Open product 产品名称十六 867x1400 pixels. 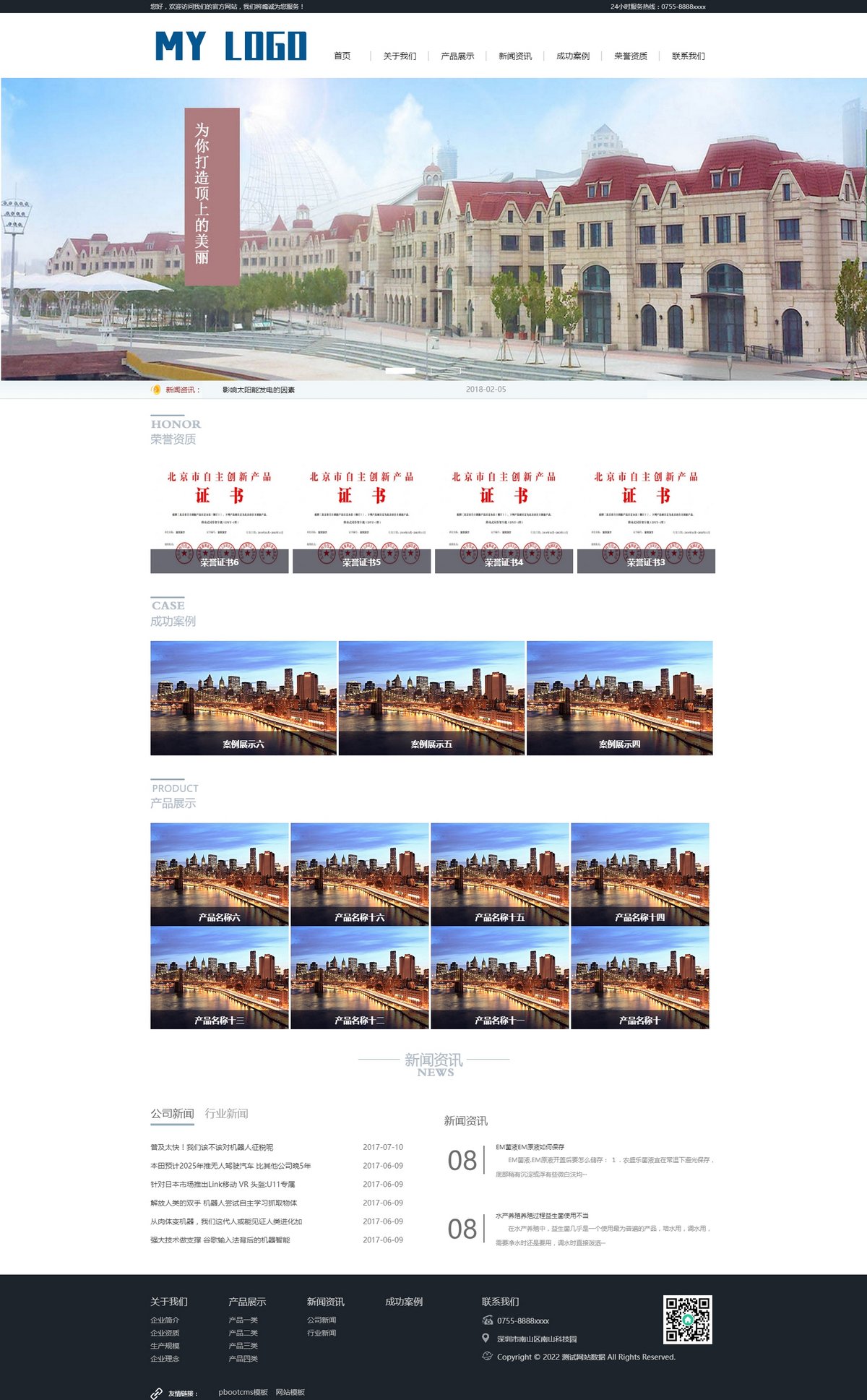point(359,873)
